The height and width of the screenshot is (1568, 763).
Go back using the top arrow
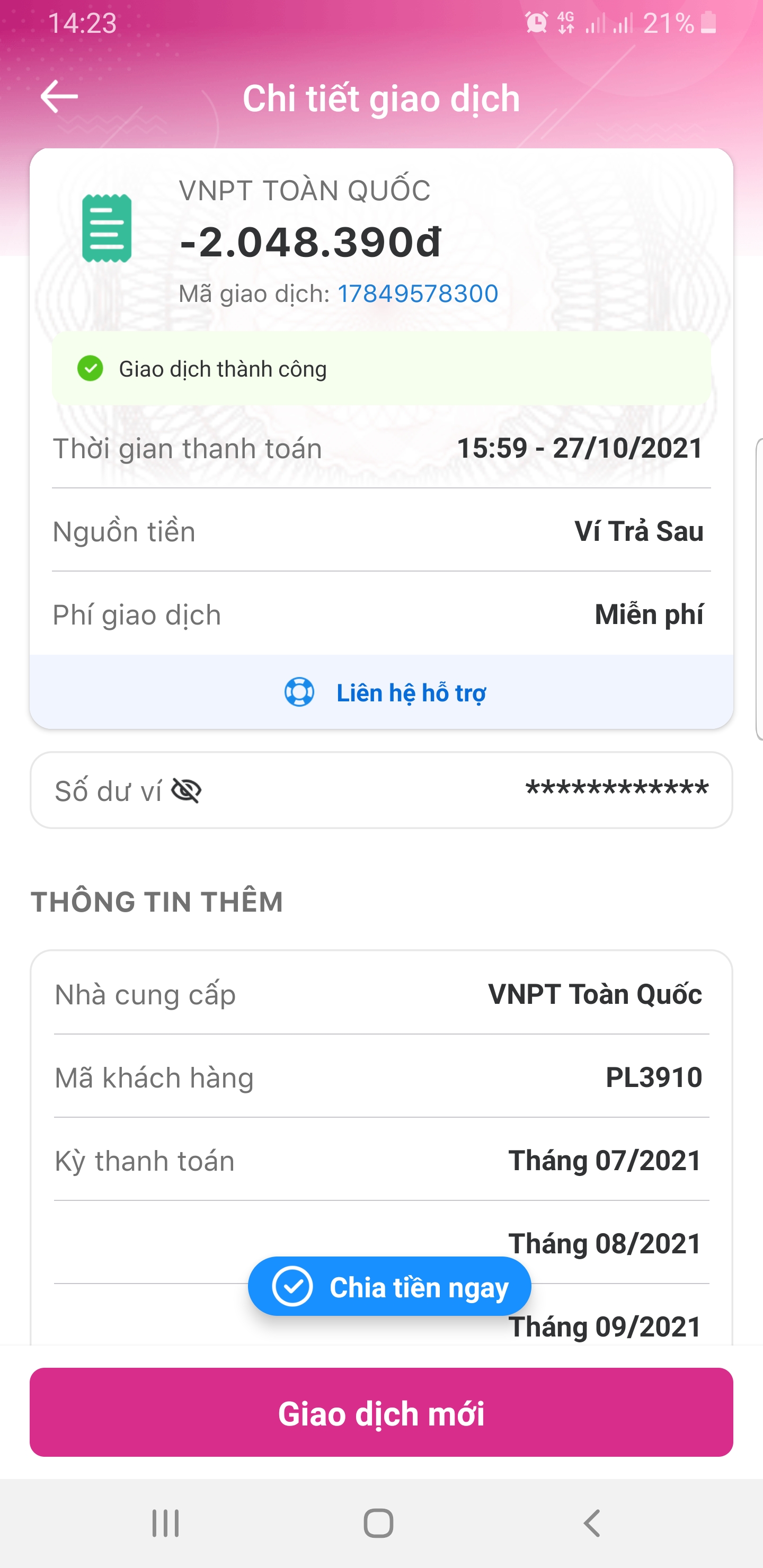59,96
